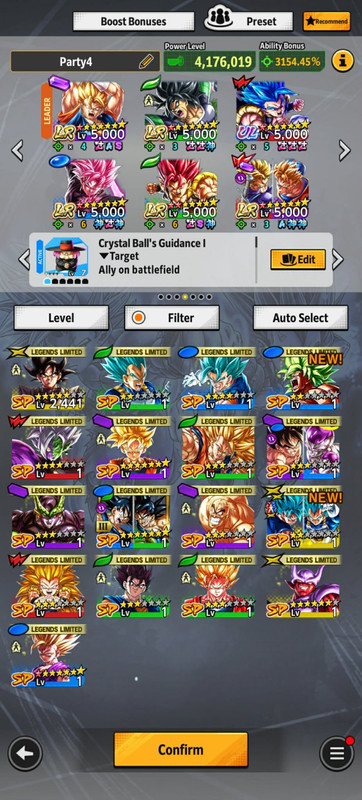
Task: Edit the Crystal Ball's Guidance I equipment
Action: point(298,259)
